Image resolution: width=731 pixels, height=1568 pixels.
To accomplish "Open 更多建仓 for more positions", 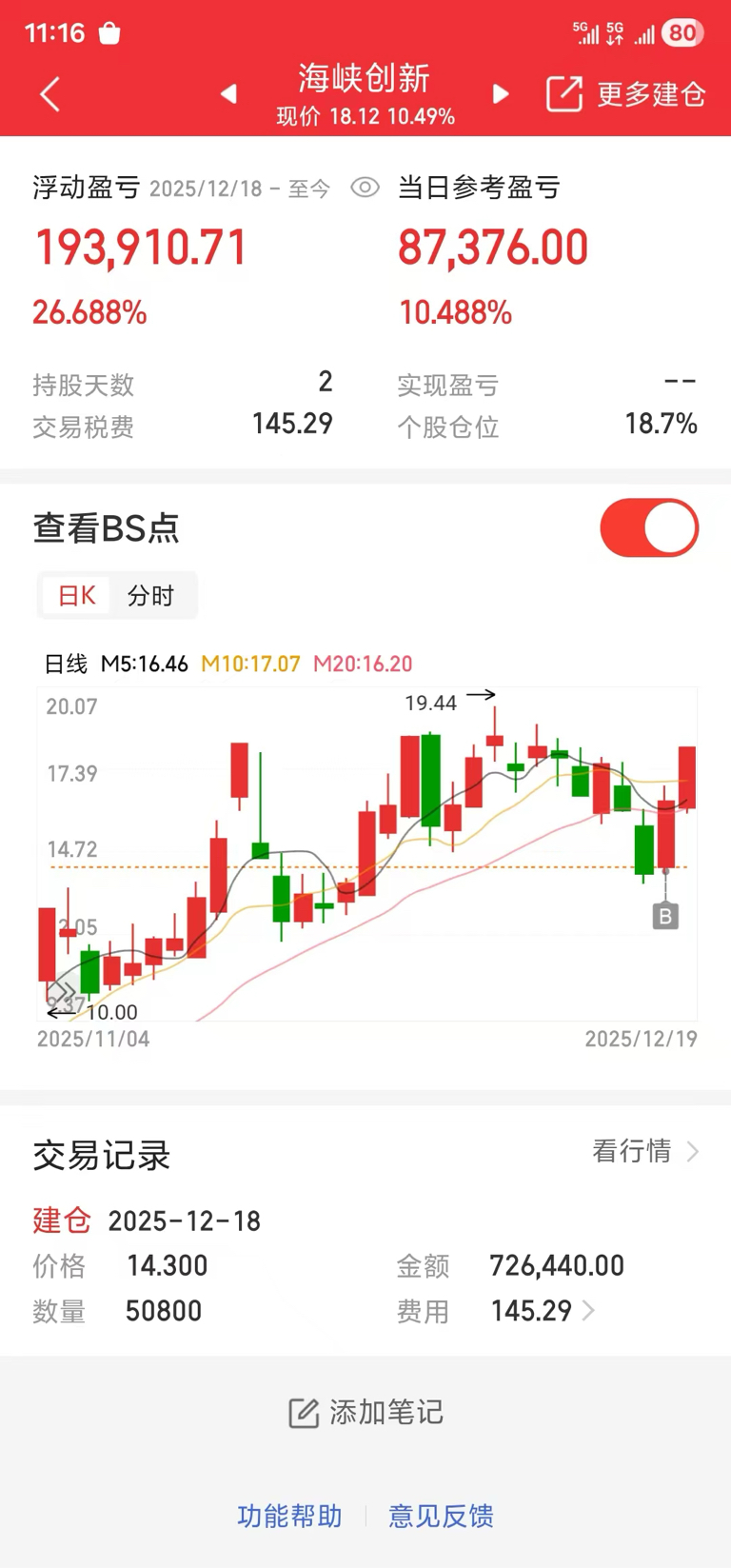I will [x=626, y=94].
